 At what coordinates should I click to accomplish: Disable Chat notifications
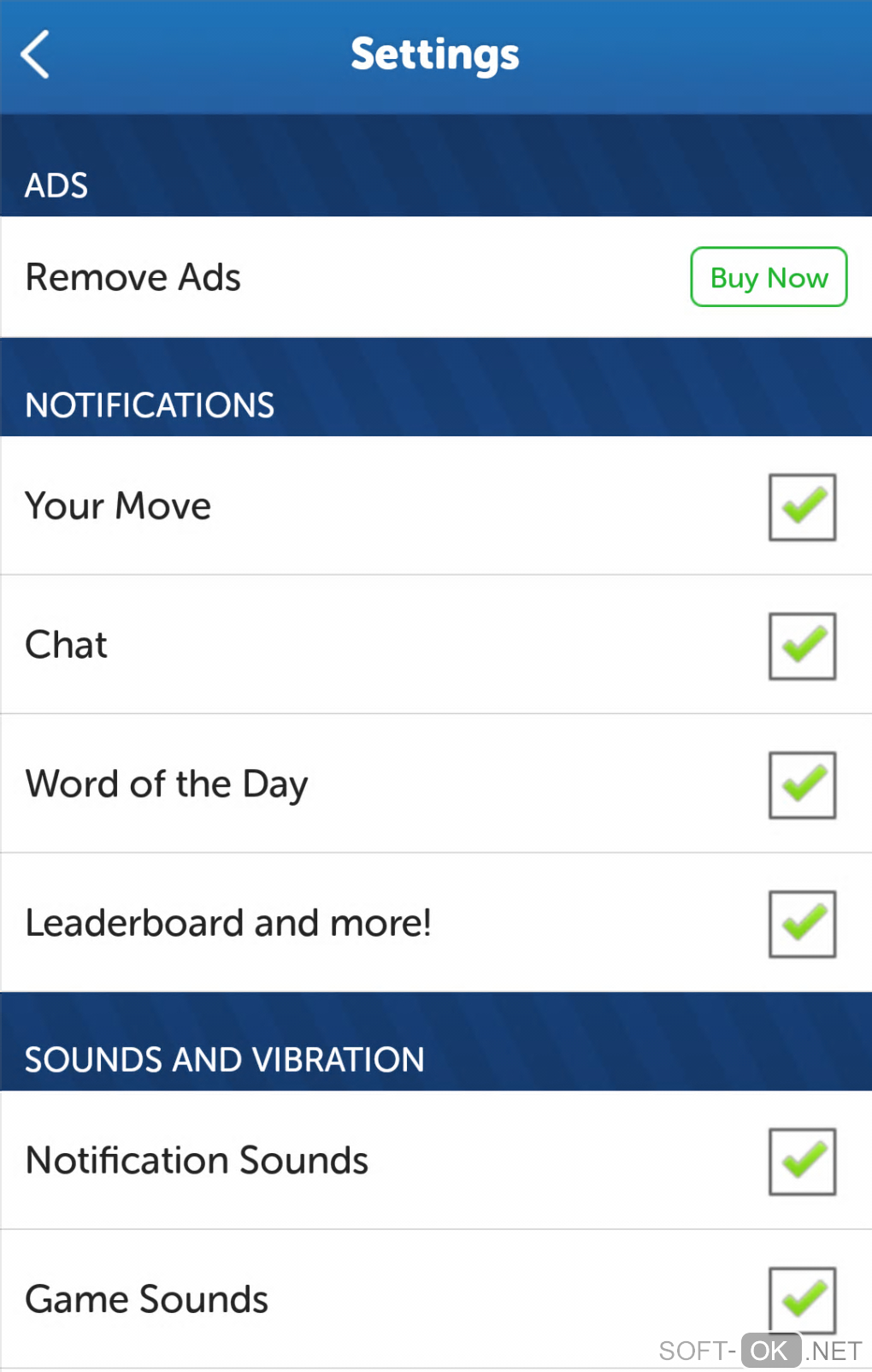(802, 646)
